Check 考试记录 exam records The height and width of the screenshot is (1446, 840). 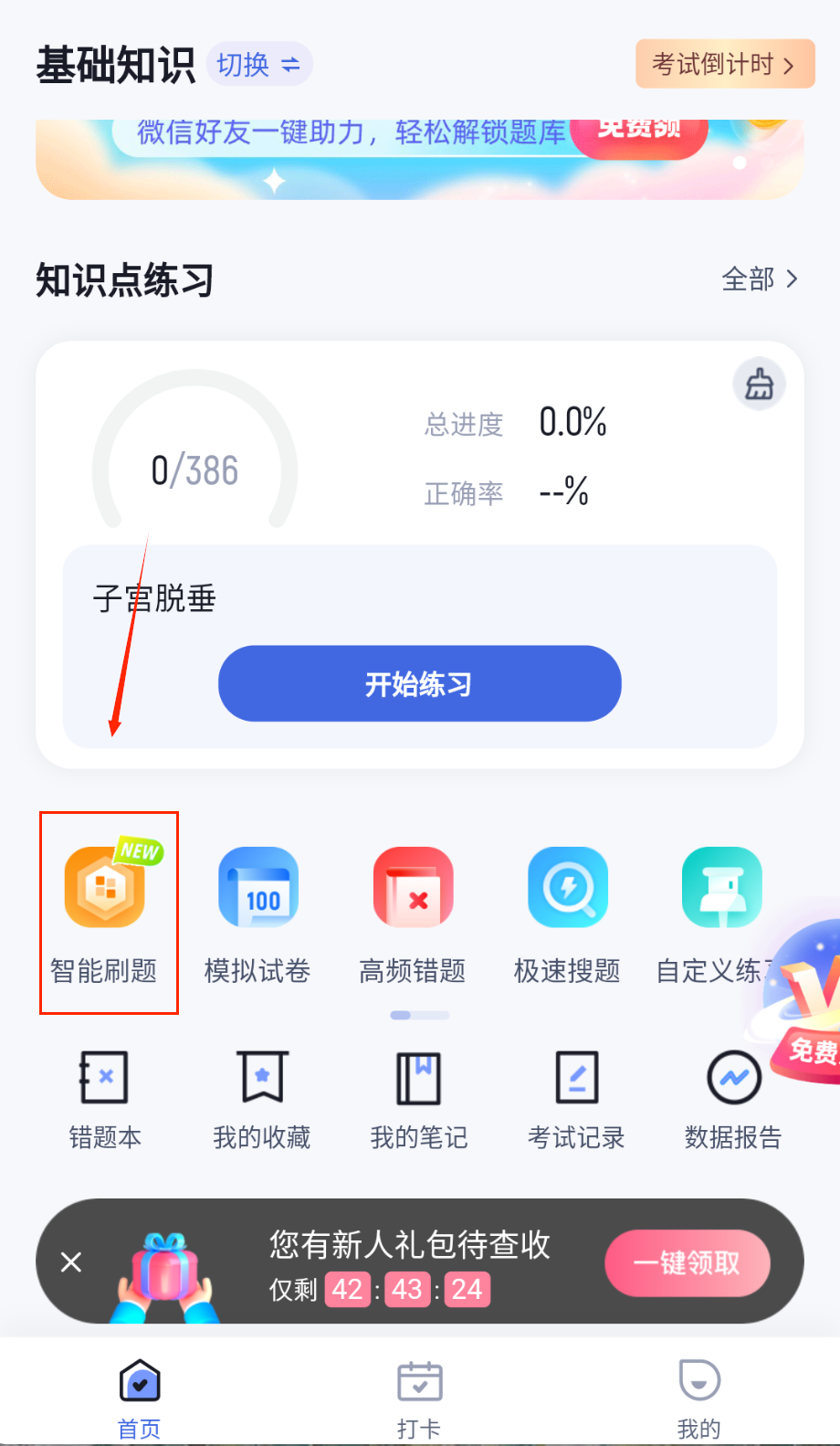(576, 1099)
